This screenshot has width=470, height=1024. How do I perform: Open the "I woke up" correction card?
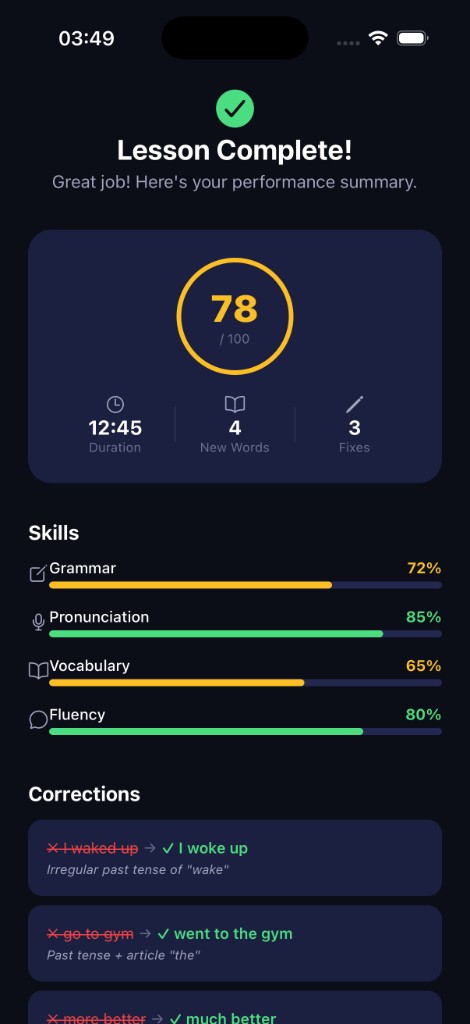pyautogui.click(x=235, y=857)
